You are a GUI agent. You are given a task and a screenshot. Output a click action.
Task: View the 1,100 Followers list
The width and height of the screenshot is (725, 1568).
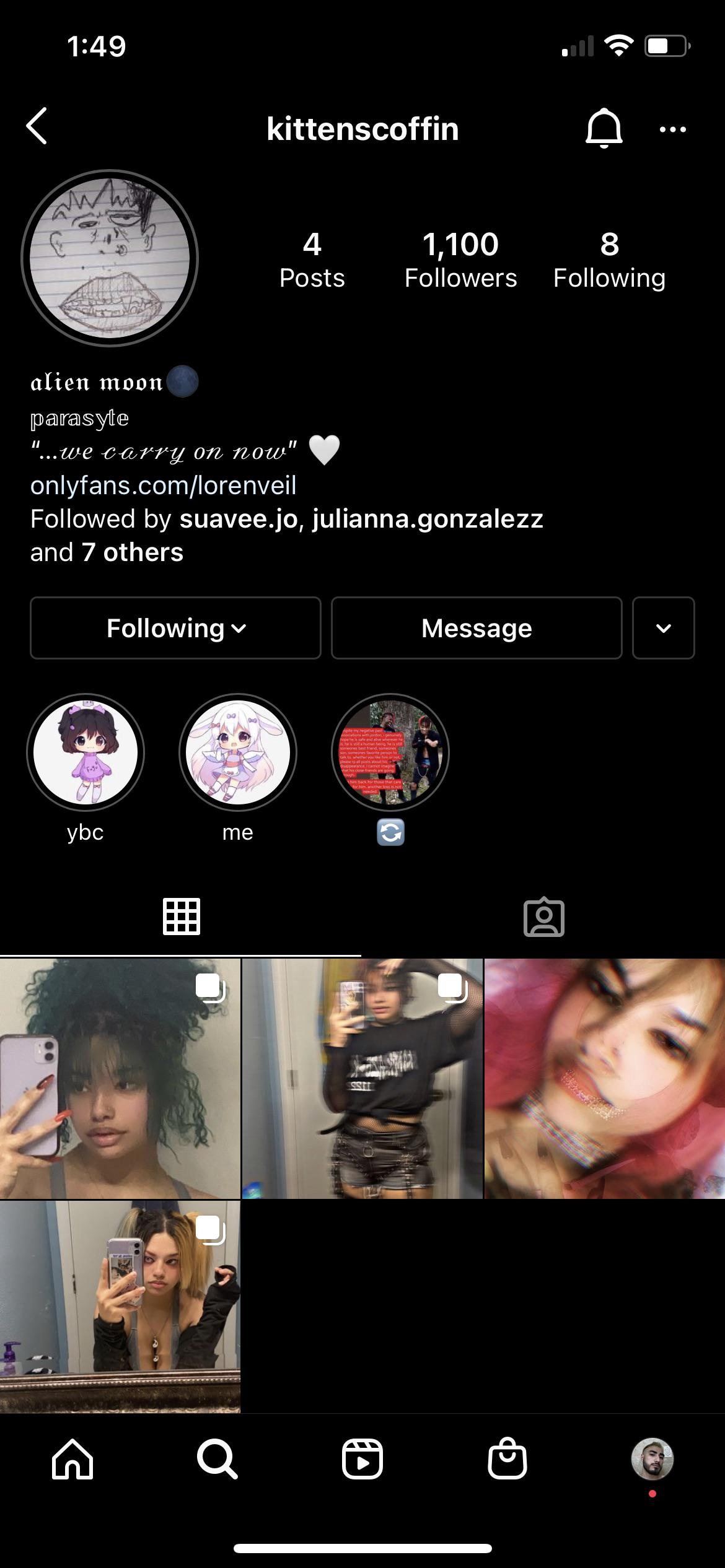[460, 260]
